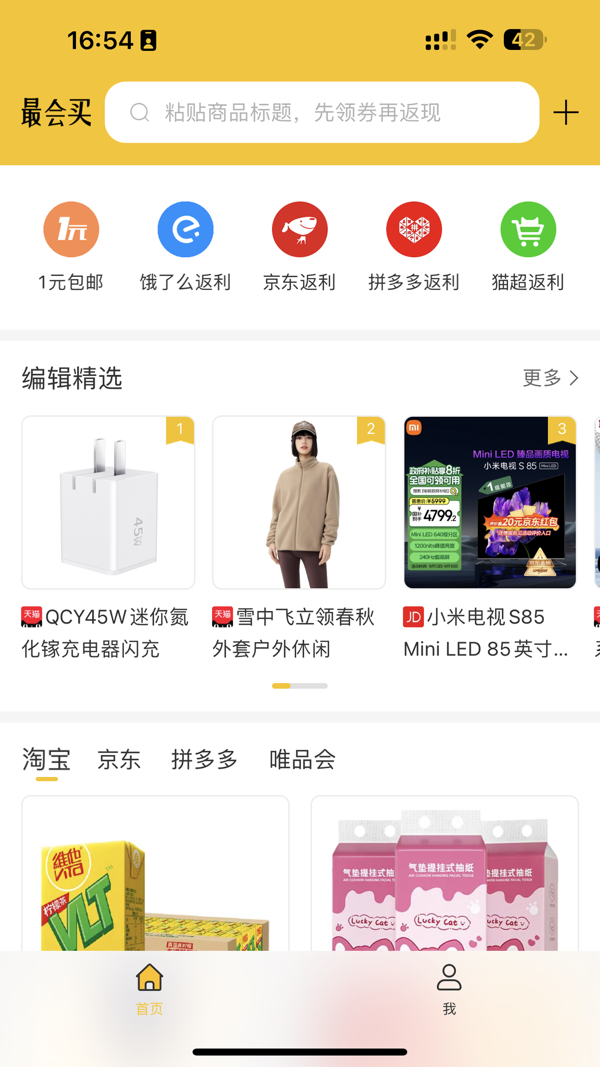Go to 京东返利
This screenshot has width=600, height=1067.
point(299,246)
